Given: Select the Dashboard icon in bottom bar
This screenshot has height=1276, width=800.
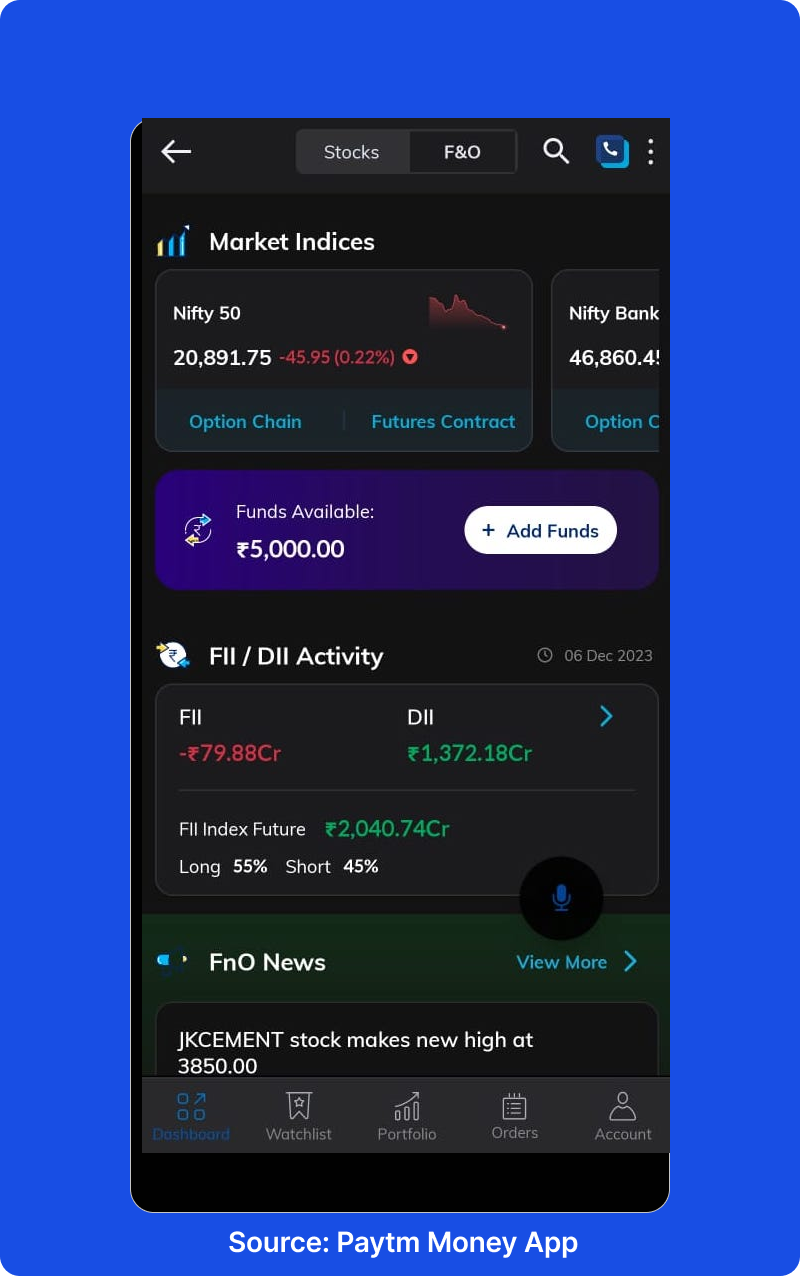Looking at the screenshot, I should (190, 1114).
